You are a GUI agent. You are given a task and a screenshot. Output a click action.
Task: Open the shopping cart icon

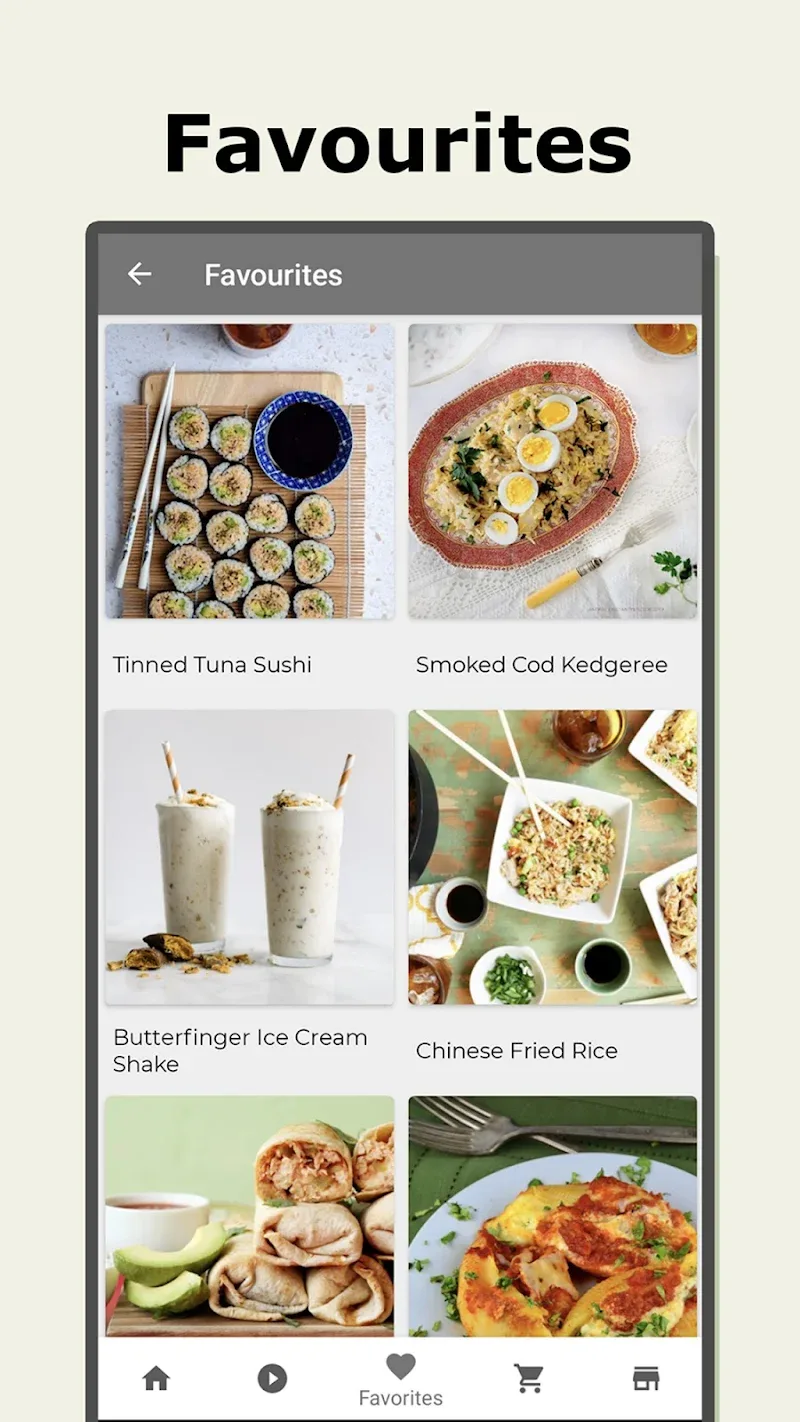pyautogui.click(x=529, y=1377)
